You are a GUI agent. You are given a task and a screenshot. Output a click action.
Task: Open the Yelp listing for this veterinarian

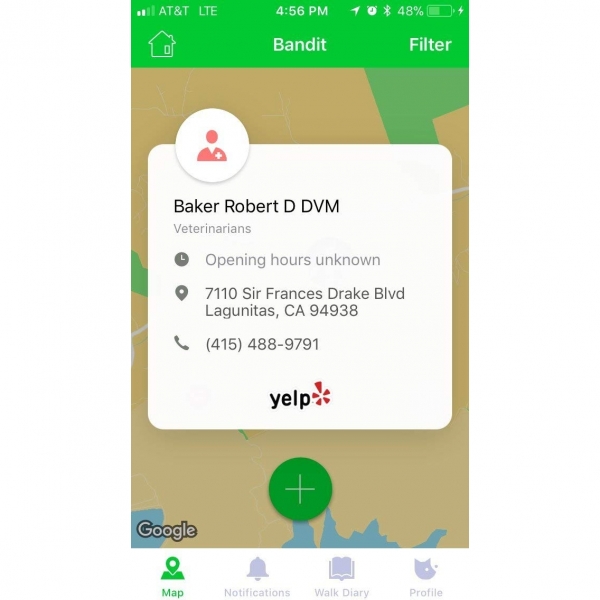click(299, 396)
